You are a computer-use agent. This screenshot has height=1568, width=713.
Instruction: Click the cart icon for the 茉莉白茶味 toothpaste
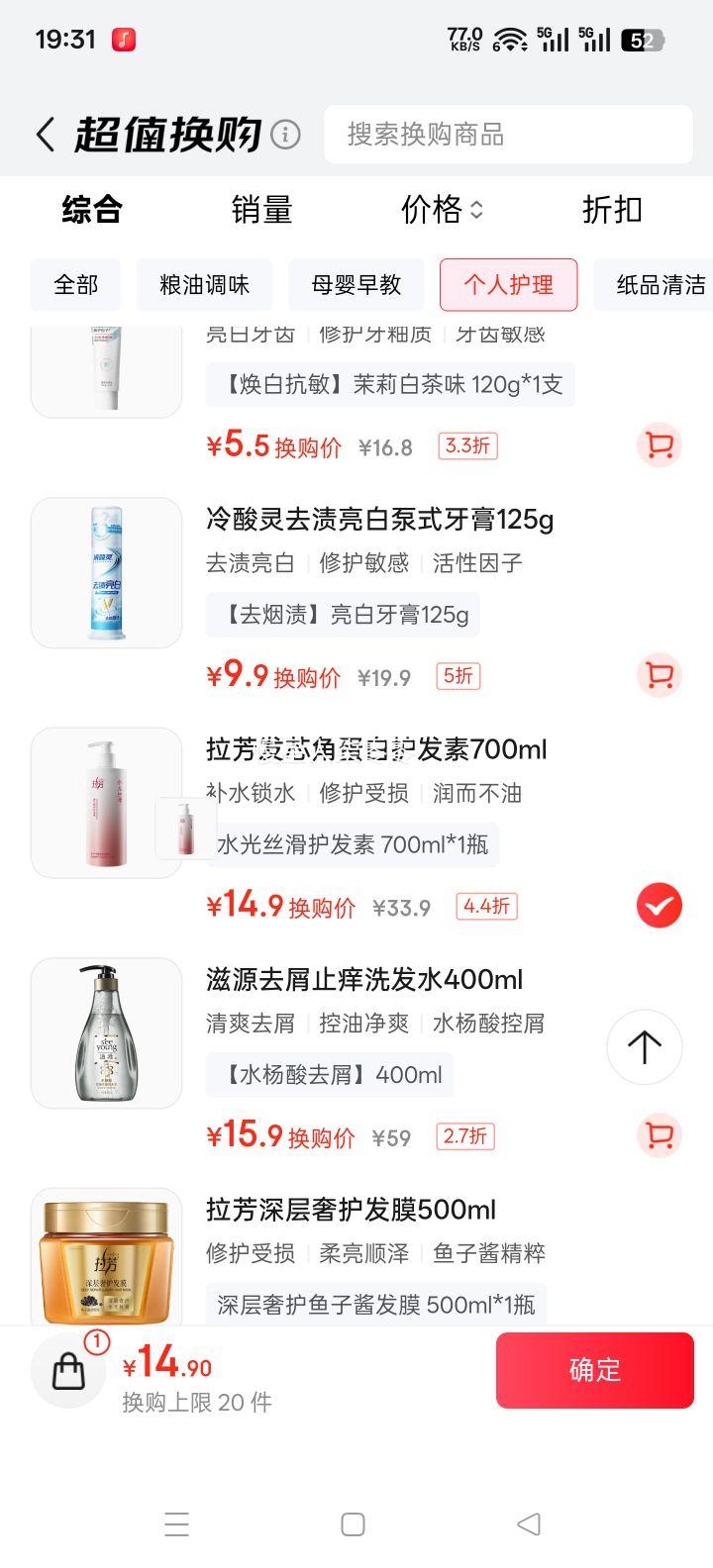tap(659, 445)
